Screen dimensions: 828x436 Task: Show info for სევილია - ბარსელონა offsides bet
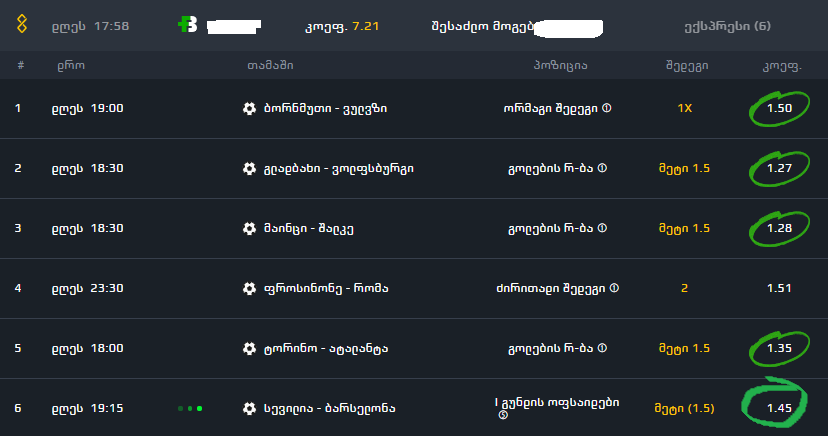(x=503, y=415)
